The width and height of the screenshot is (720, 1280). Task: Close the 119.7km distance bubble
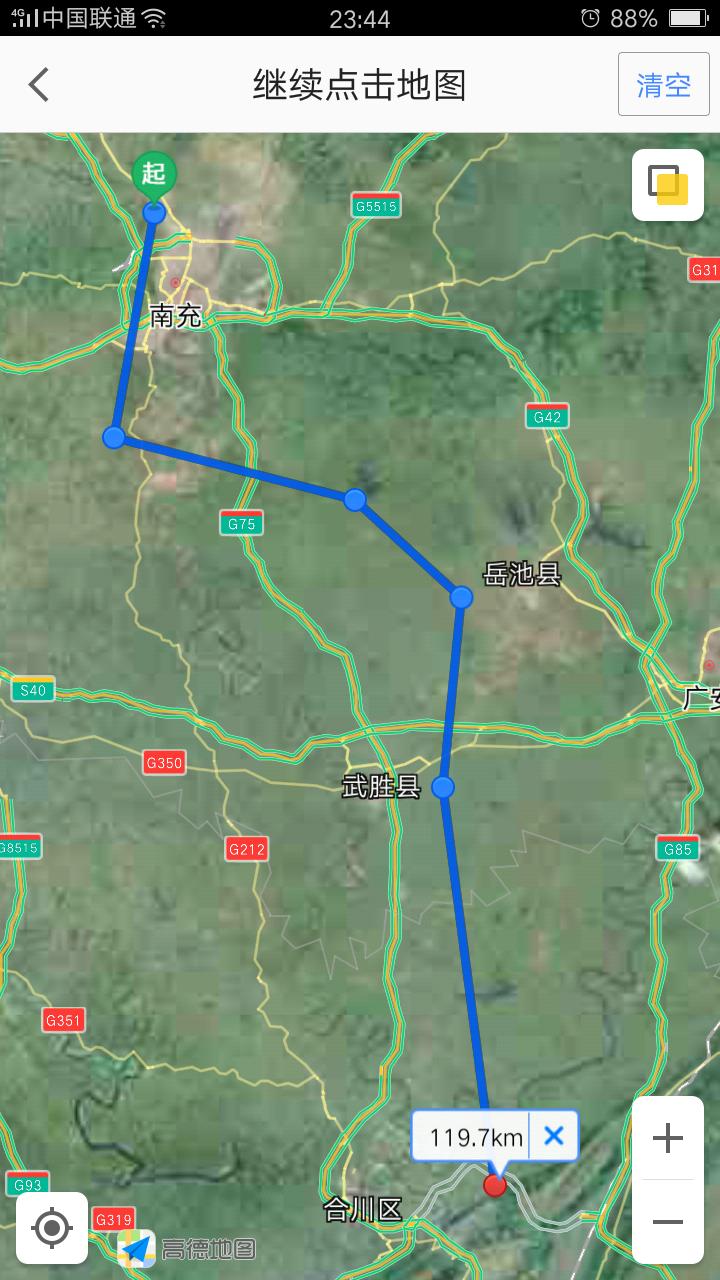(554, 1136)
